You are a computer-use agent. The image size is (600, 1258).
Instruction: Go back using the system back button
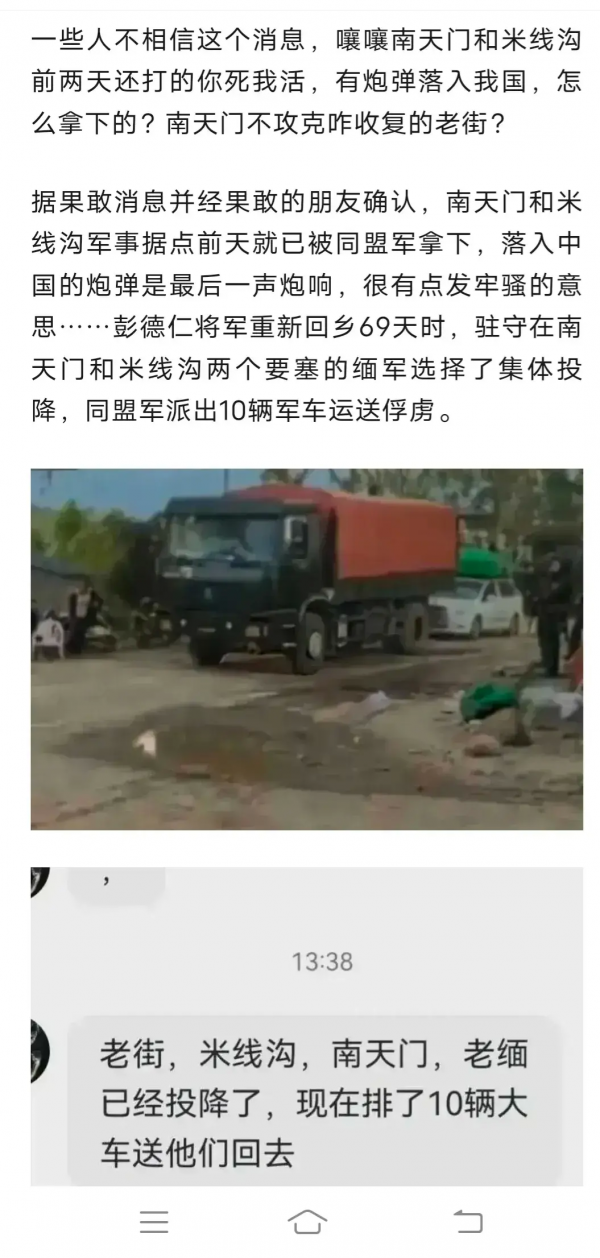(467, 1221)
